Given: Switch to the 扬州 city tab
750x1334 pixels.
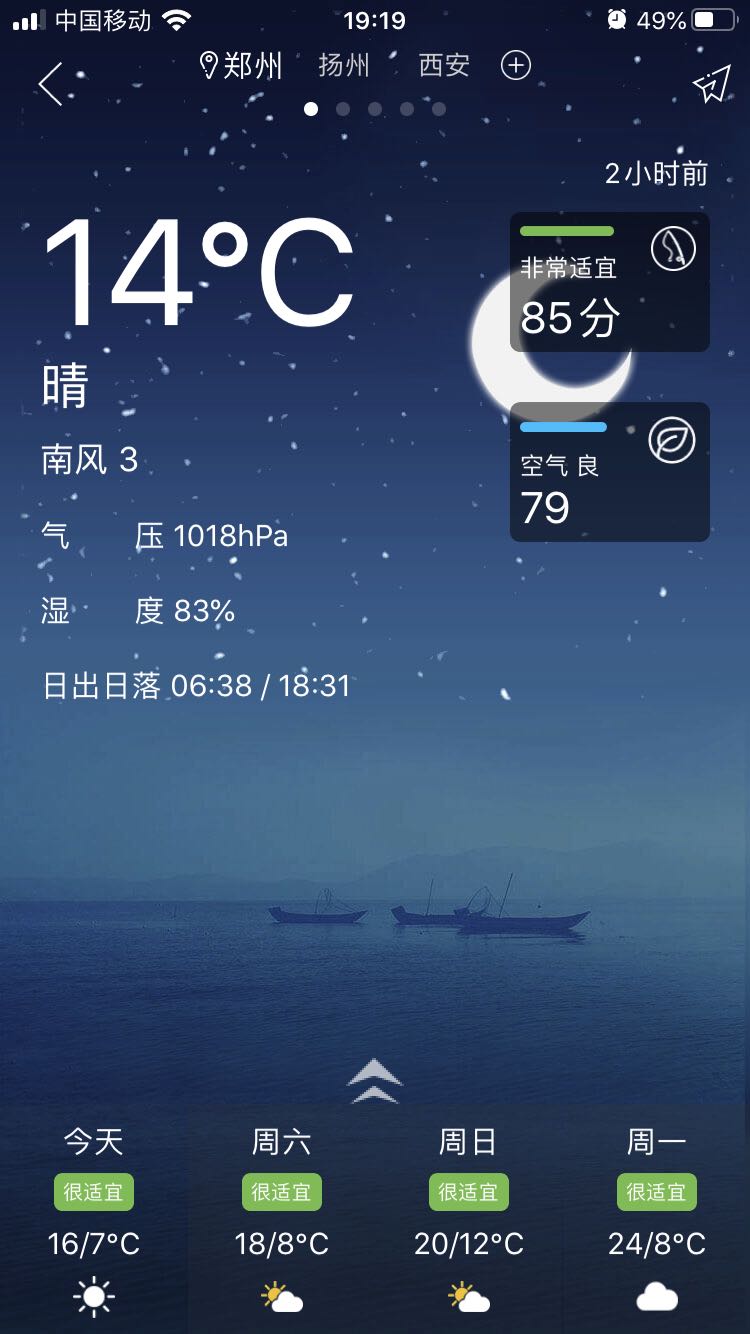Looking at the screenshot, I should click(344, 66).
